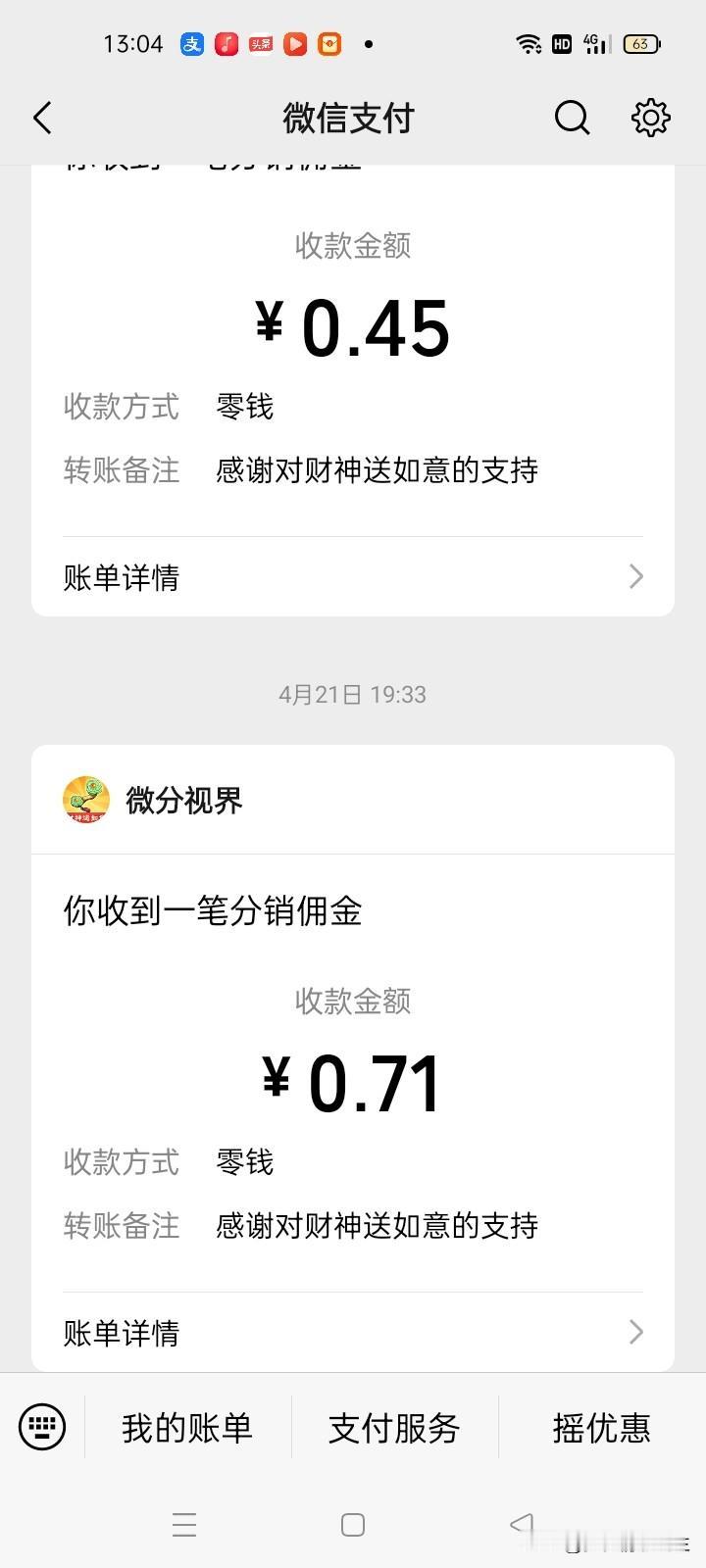Switch to the keyboard input icon
Image resolution: width=706 pixels, height=1568 pixels.
coord(42,1427)
